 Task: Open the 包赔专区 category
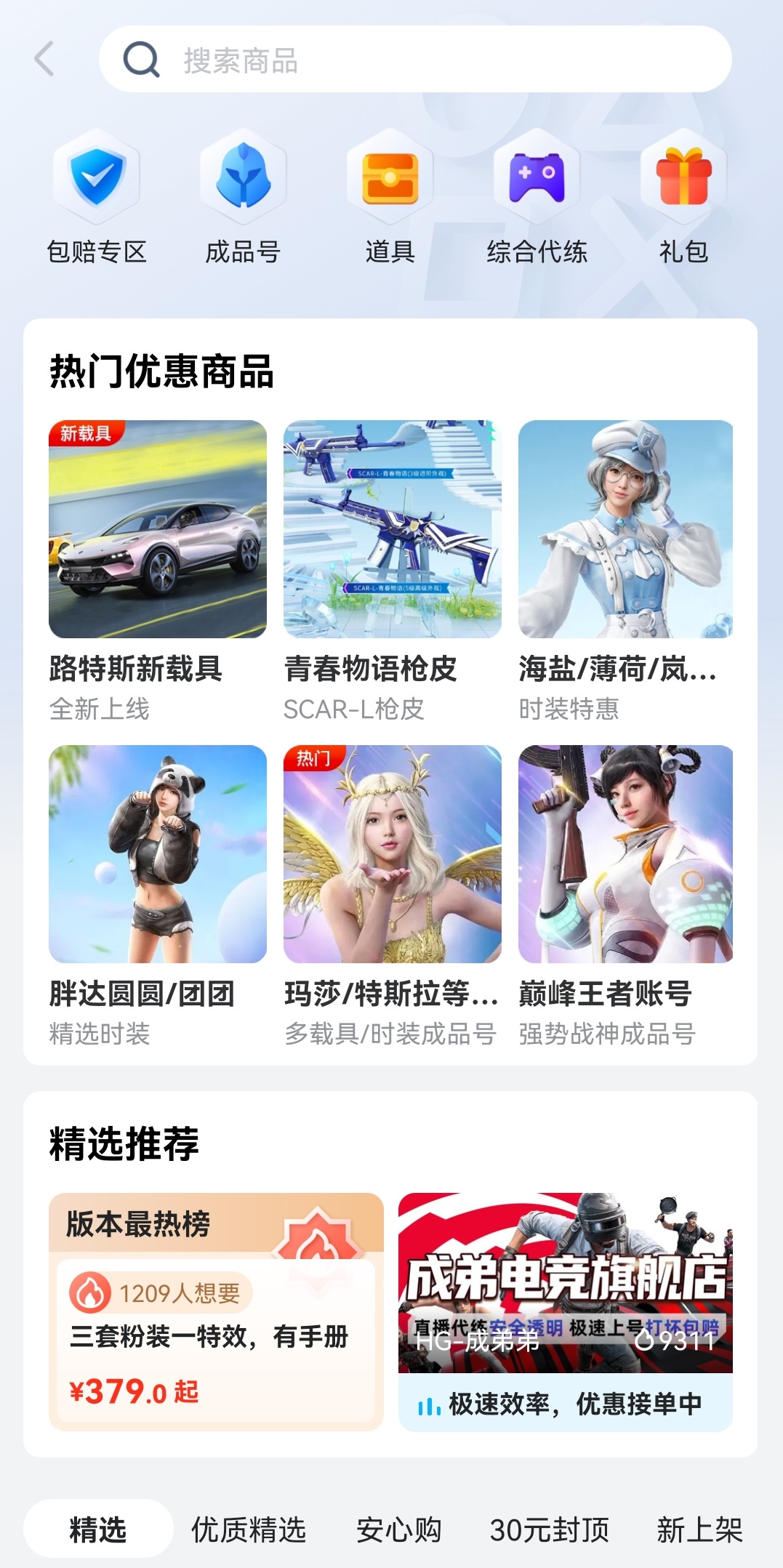point(97,196)
